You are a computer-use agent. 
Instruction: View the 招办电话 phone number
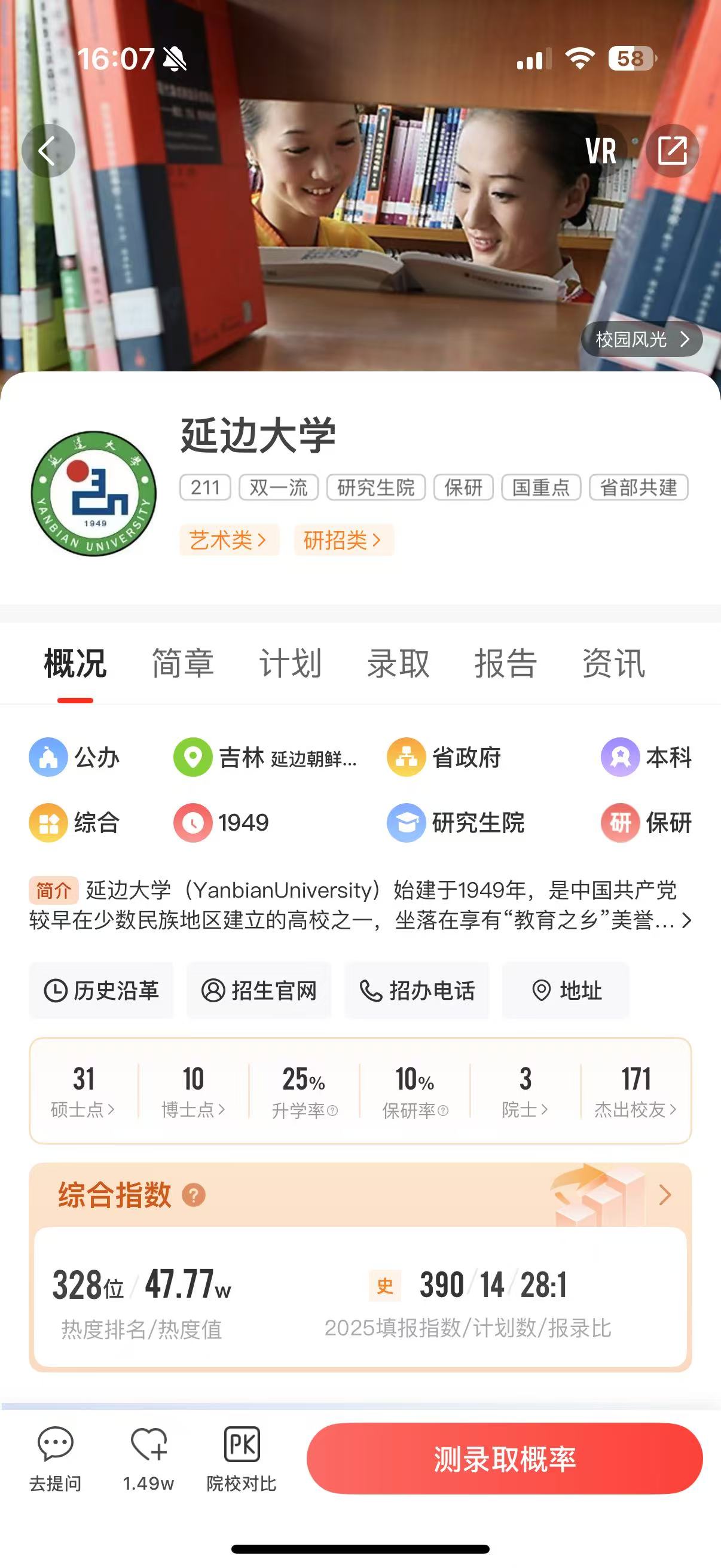[x=417, y=990]
